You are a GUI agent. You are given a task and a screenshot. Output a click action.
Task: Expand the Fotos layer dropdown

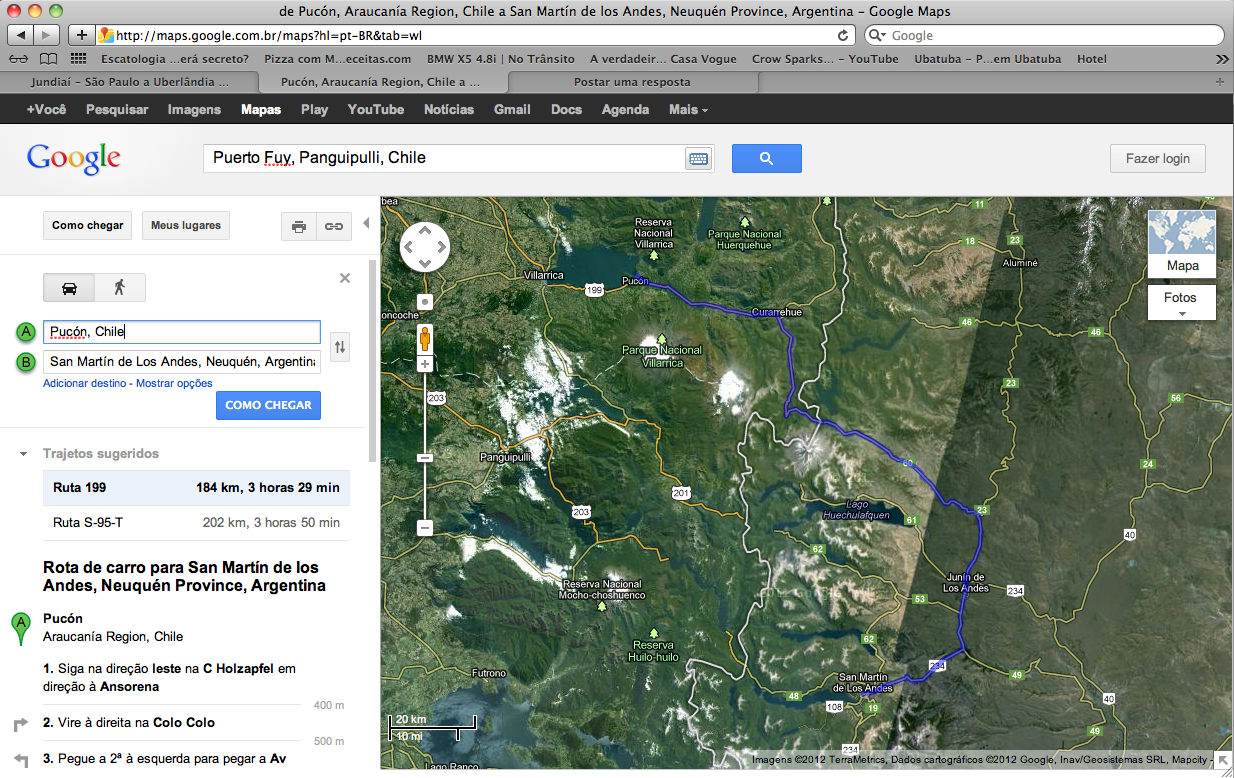[1182, 303]
